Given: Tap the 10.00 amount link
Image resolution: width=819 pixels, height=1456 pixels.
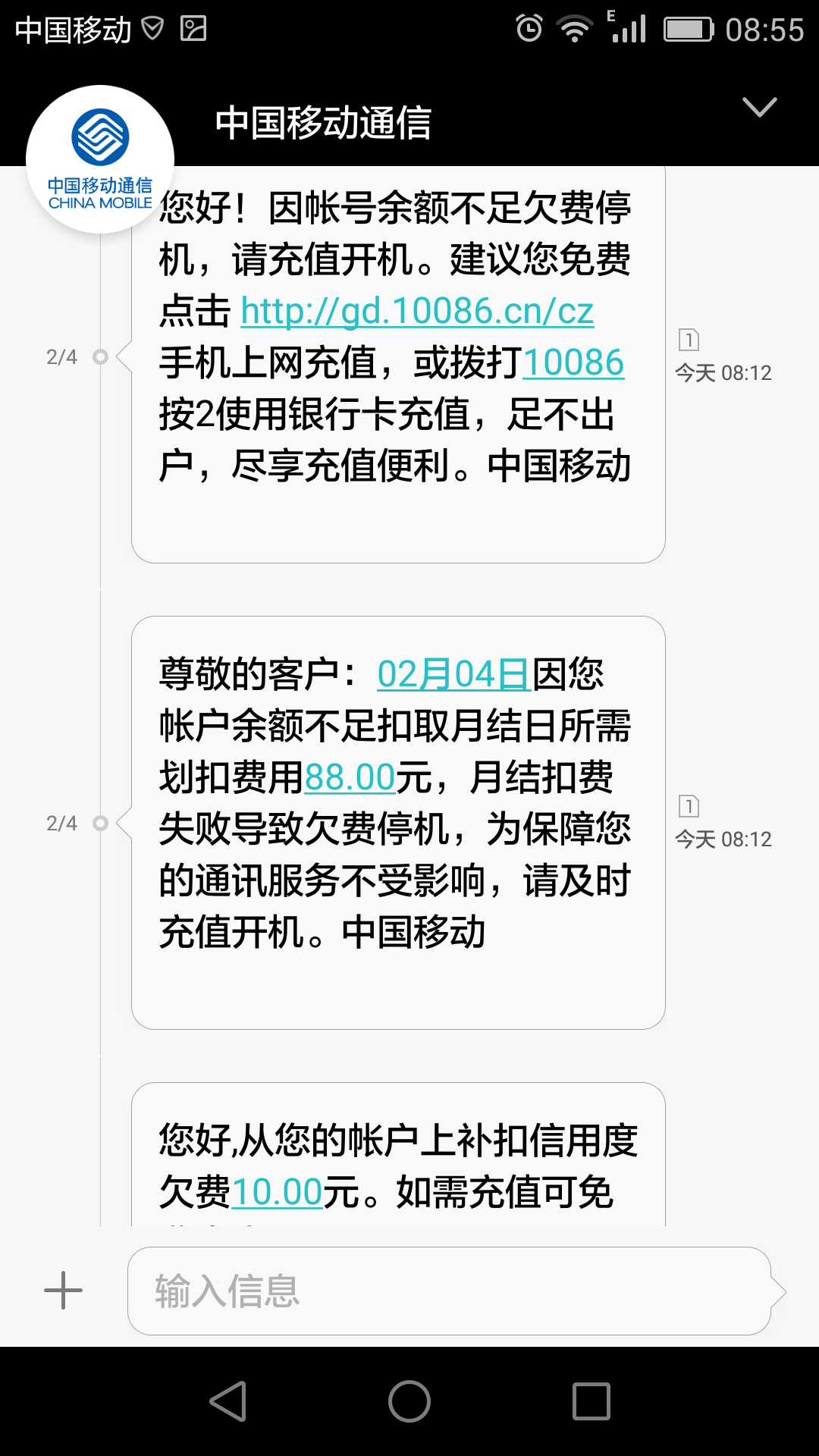Looking at the screenshot, I should 277,1192.
